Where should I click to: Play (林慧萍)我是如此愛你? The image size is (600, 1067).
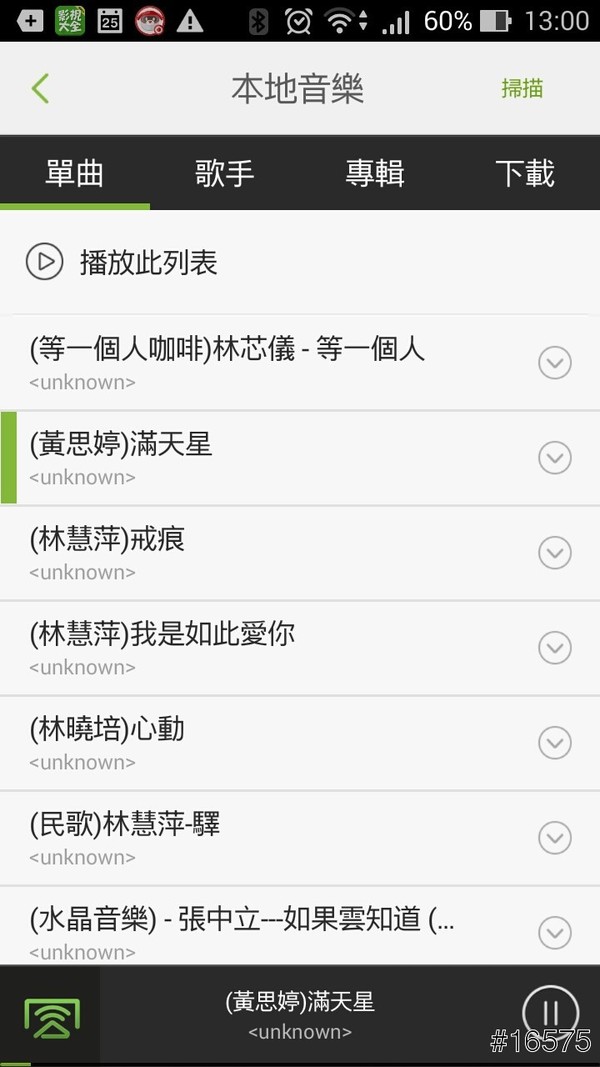tap(162, 646)
